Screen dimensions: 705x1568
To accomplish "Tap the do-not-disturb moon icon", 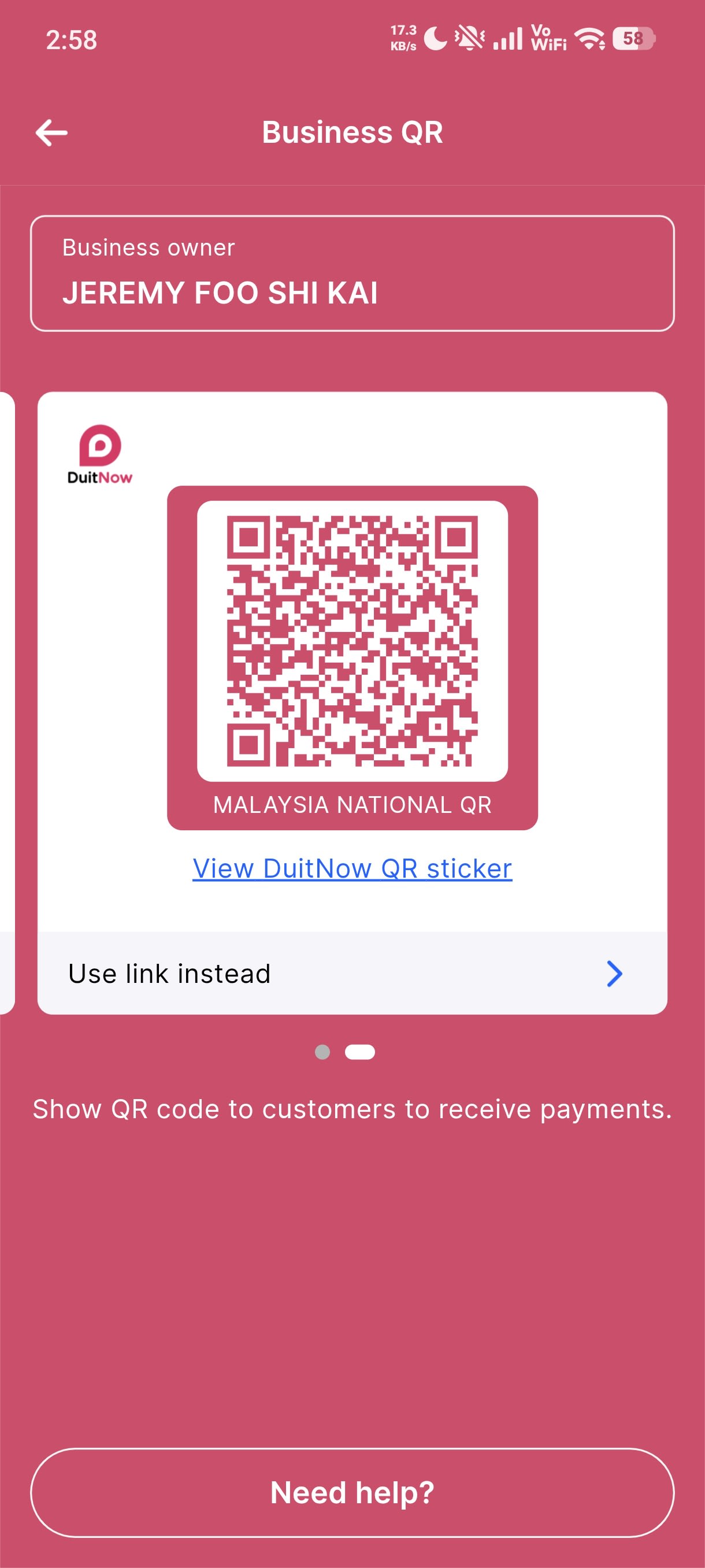I will (434, 38).
